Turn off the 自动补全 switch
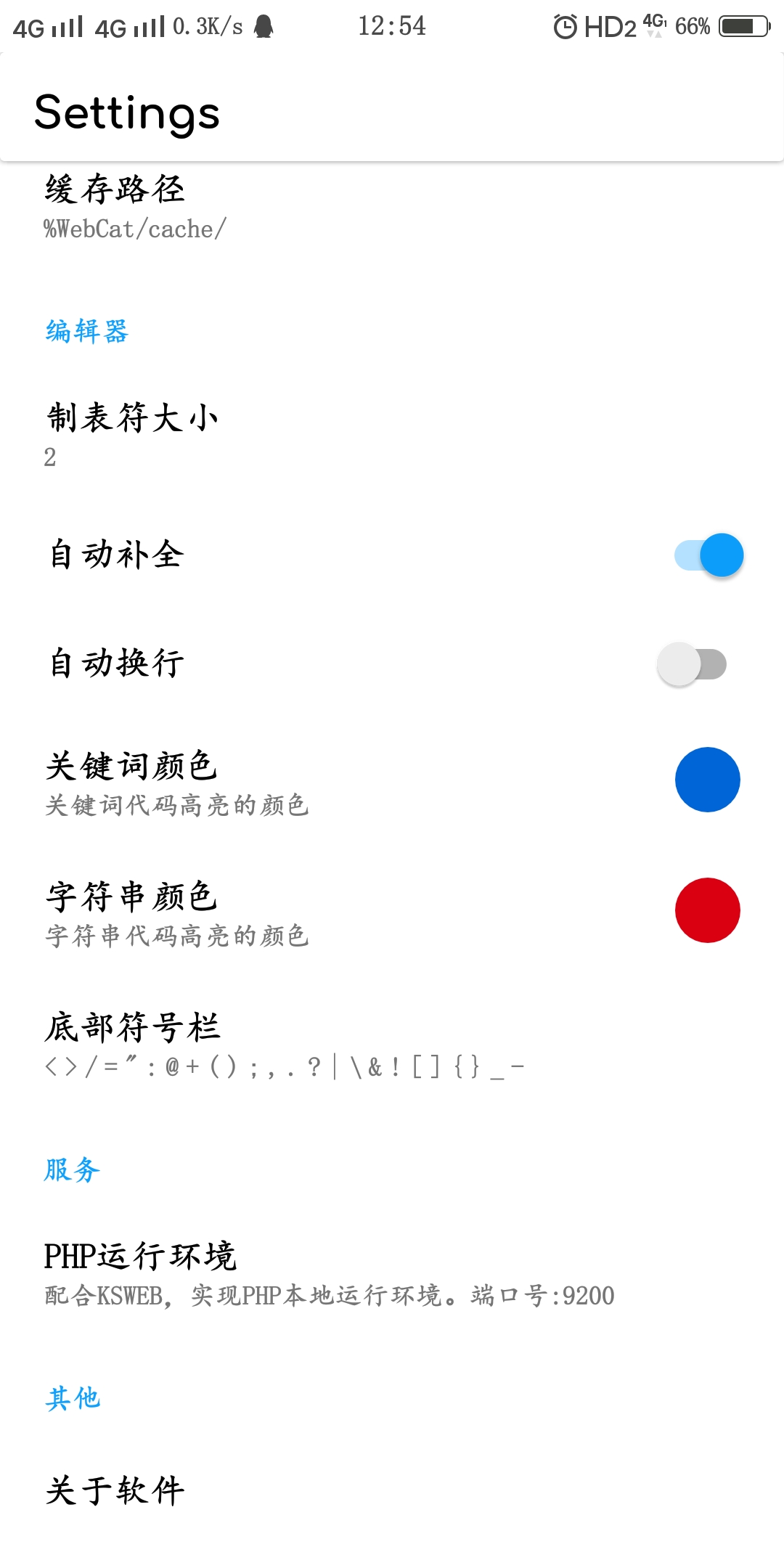The image size is (784, 1568). tap(709, 555)
